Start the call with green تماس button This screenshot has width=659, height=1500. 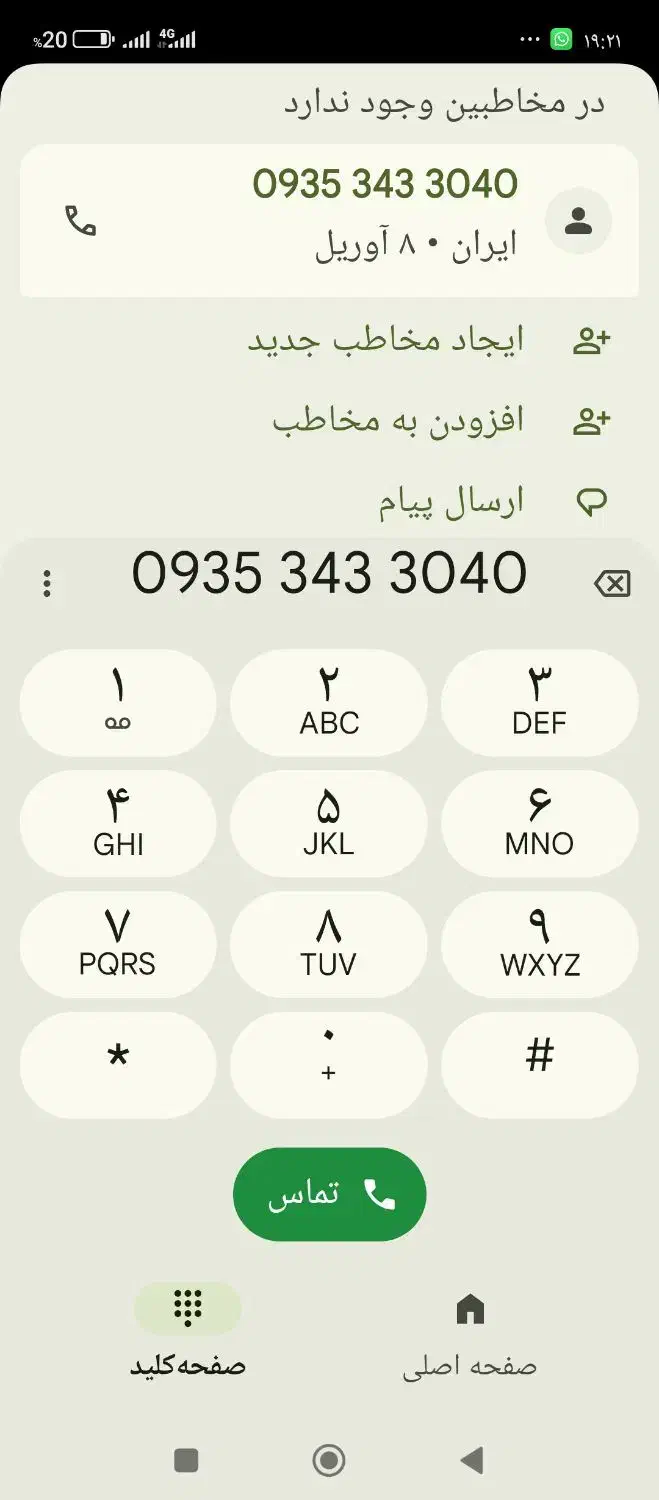click(329, 1194)
